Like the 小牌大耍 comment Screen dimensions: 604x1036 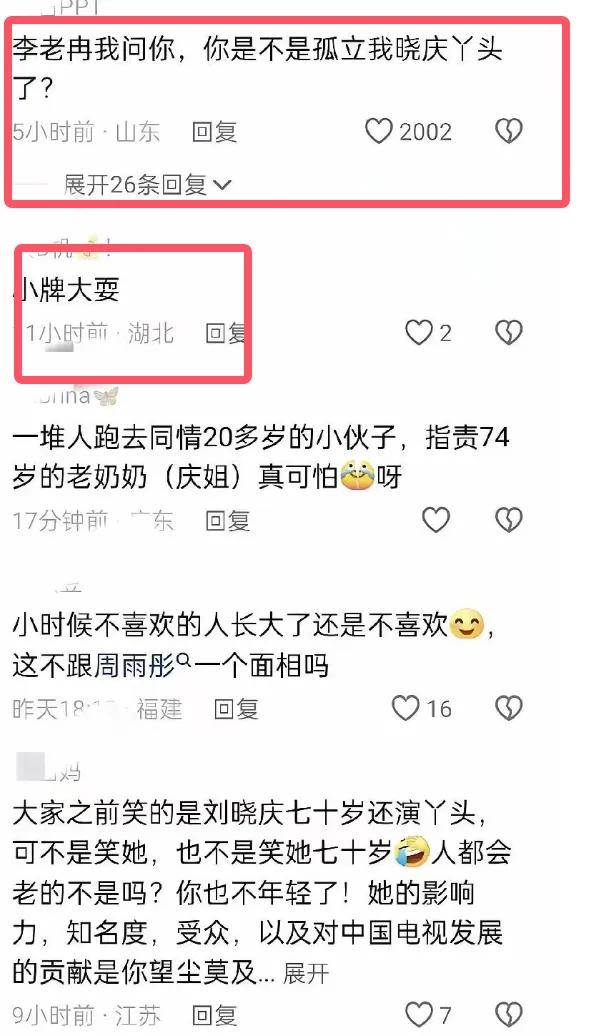[x=418, y=332]
